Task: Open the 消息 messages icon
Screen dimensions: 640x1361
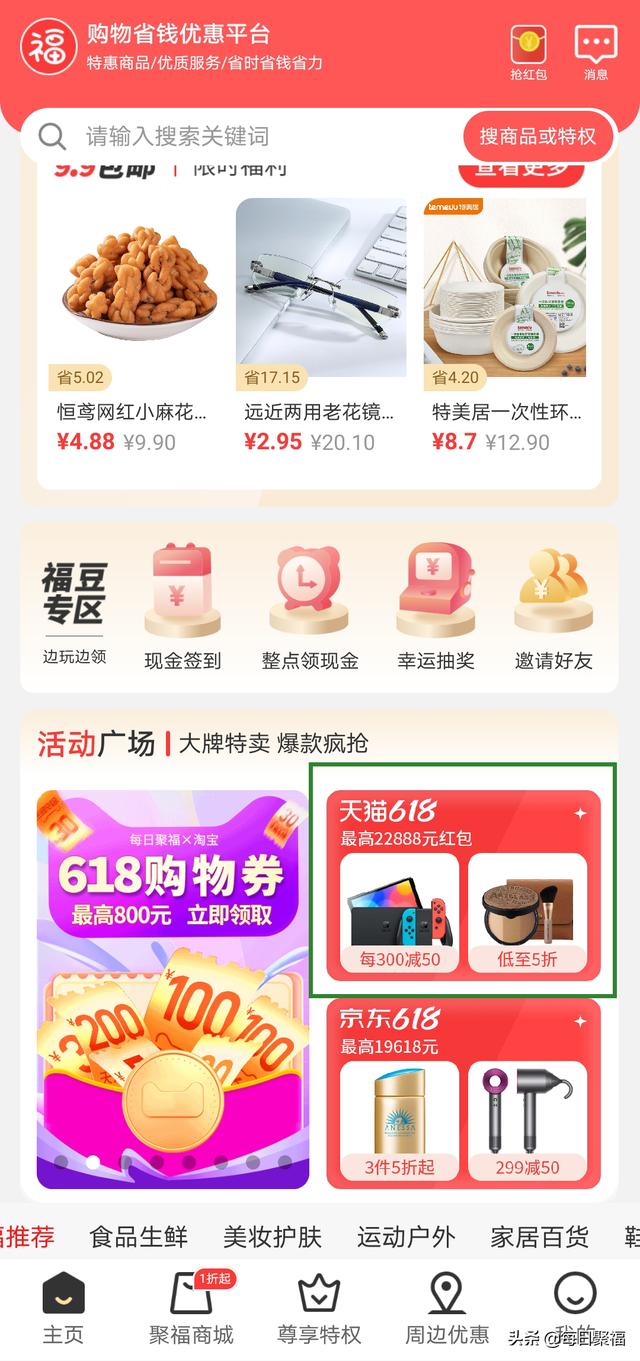Action: pyautogui.click(x=596, y=52)
